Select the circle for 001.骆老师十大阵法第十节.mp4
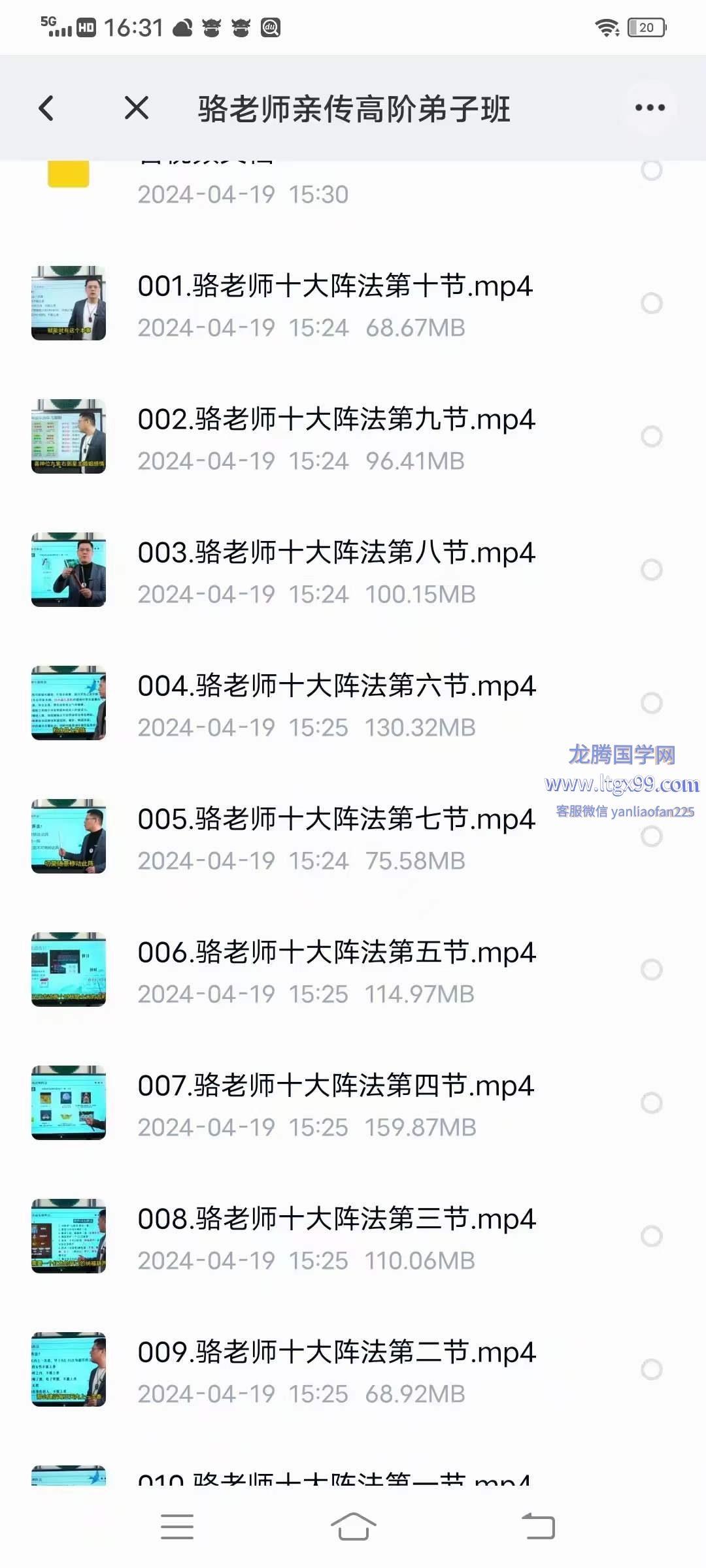Viewport: 706px width, 1568px height. [x=652, y=303]
